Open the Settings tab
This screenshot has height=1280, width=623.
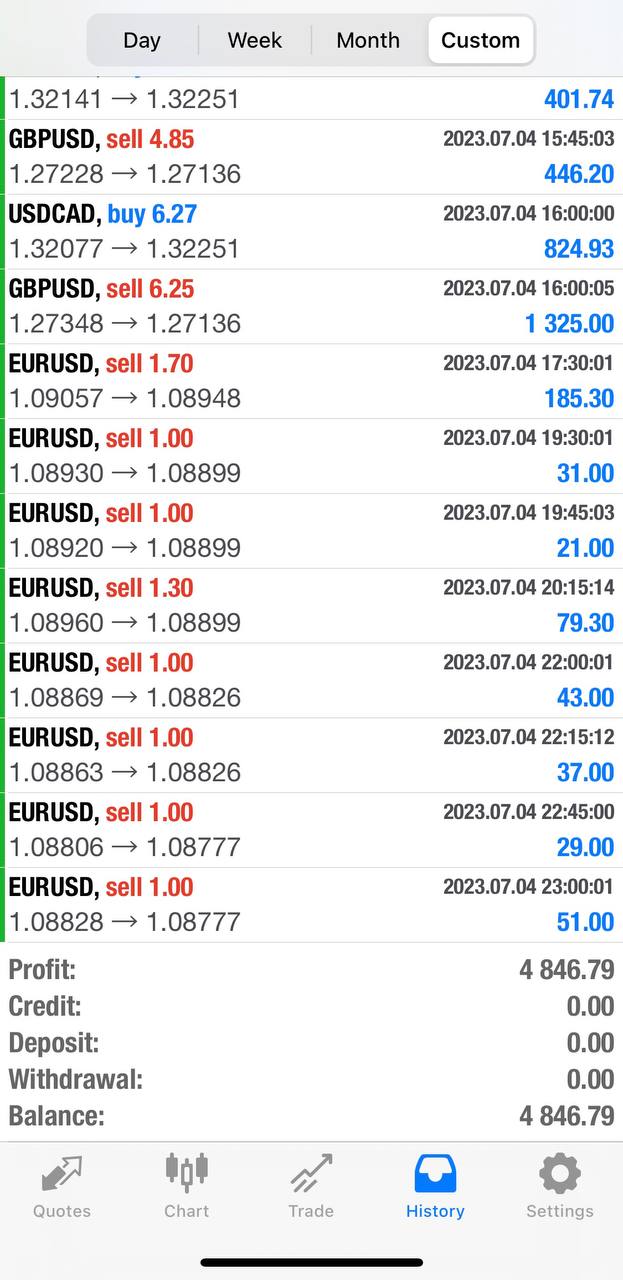pos(560,1186)
